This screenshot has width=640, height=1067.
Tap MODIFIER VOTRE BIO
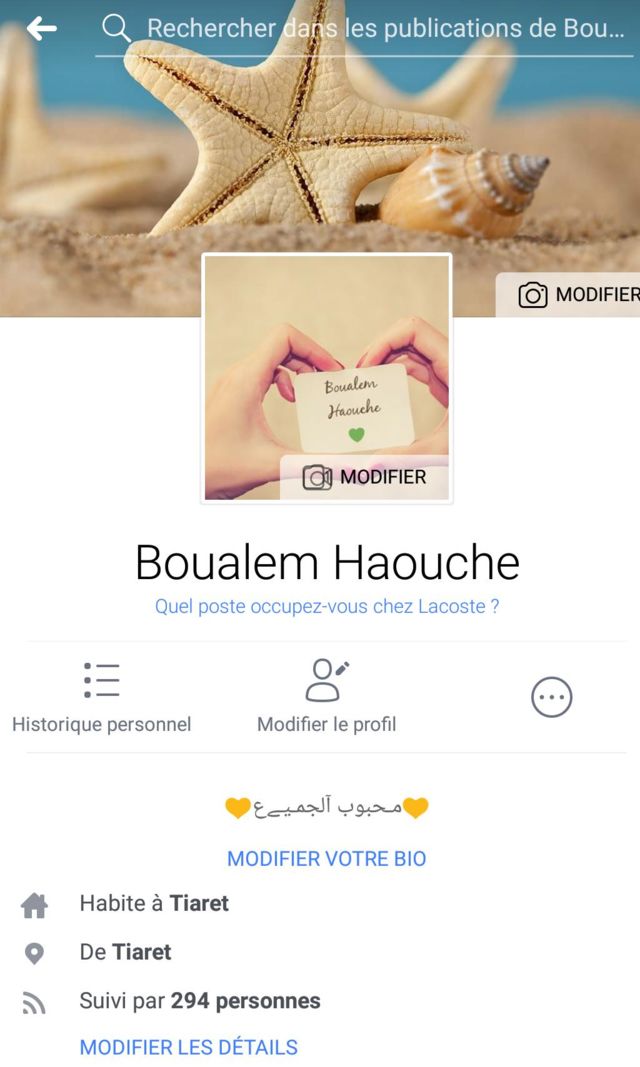pos(327,859)
